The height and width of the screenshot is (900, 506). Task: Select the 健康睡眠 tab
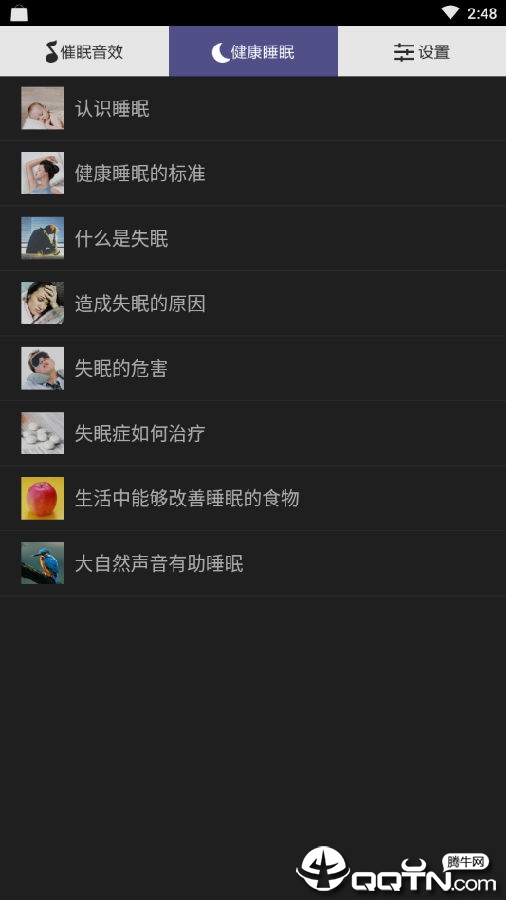(254, 51)
